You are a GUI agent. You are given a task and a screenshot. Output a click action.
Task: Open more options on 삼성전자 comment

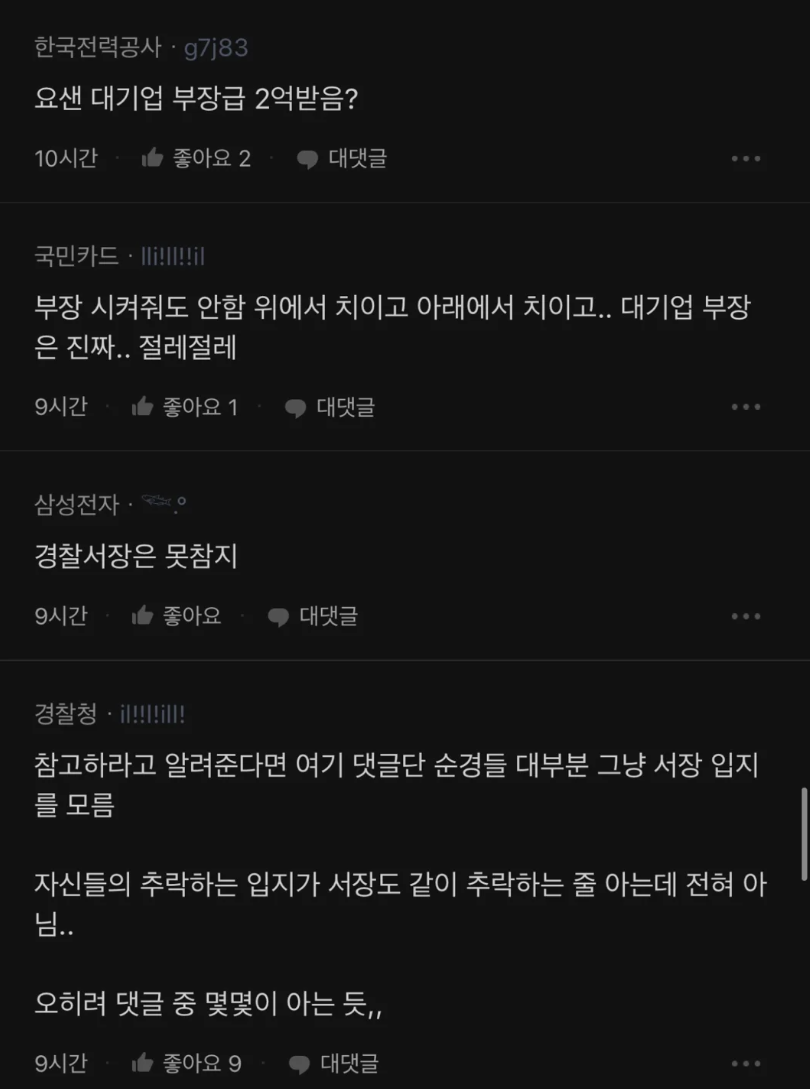746,616
